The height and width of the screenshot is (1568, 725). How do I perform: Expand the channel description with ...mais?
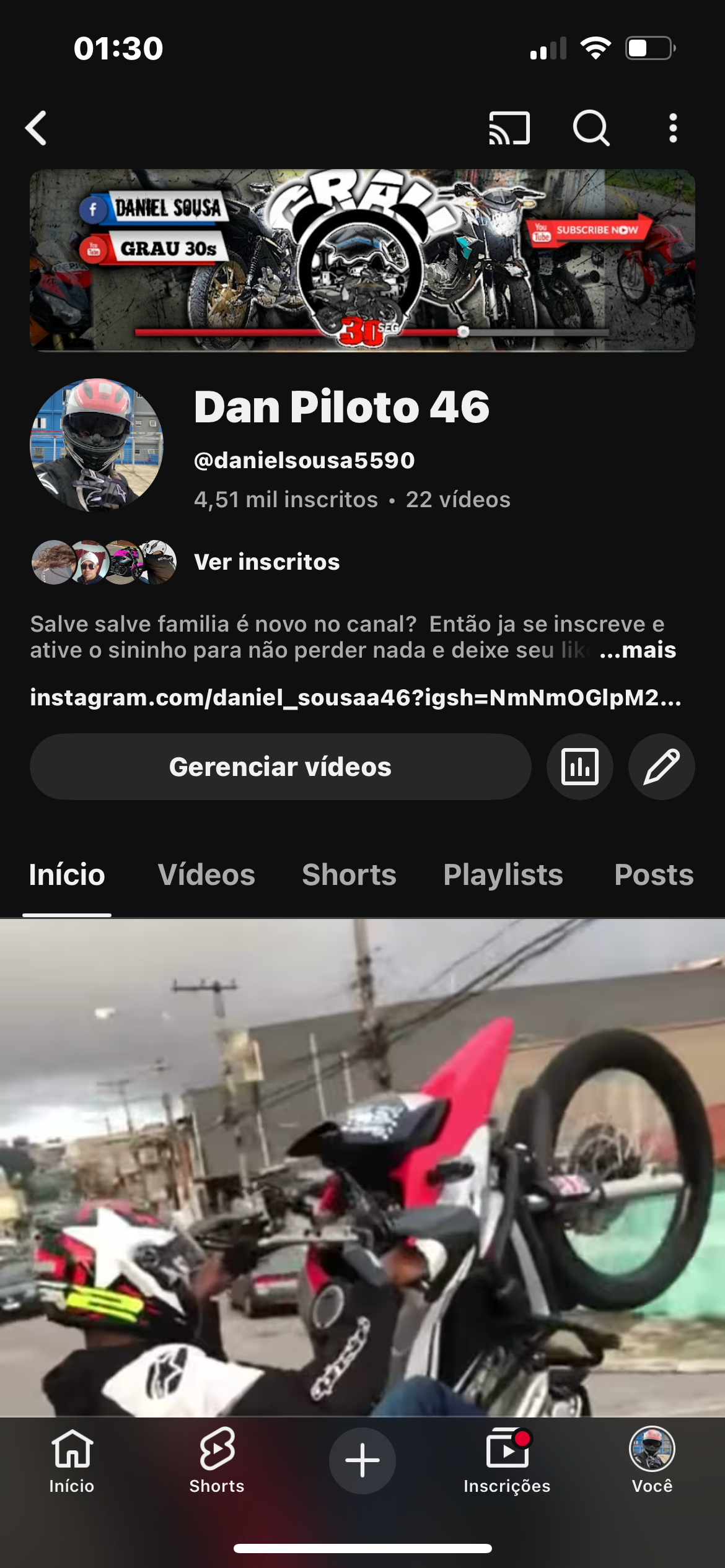pos(638,650)
